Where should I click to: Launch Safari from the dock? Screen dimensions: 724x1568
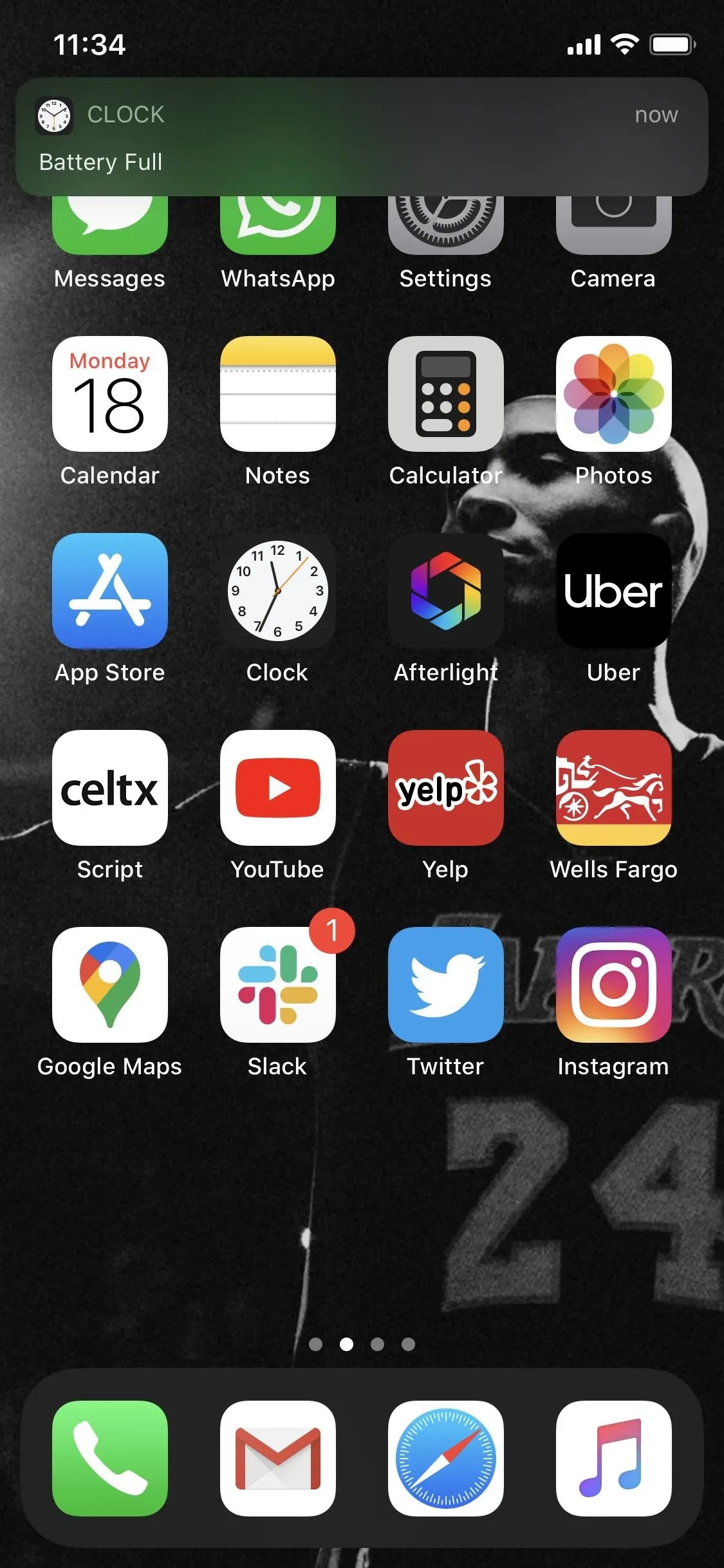446,1459
